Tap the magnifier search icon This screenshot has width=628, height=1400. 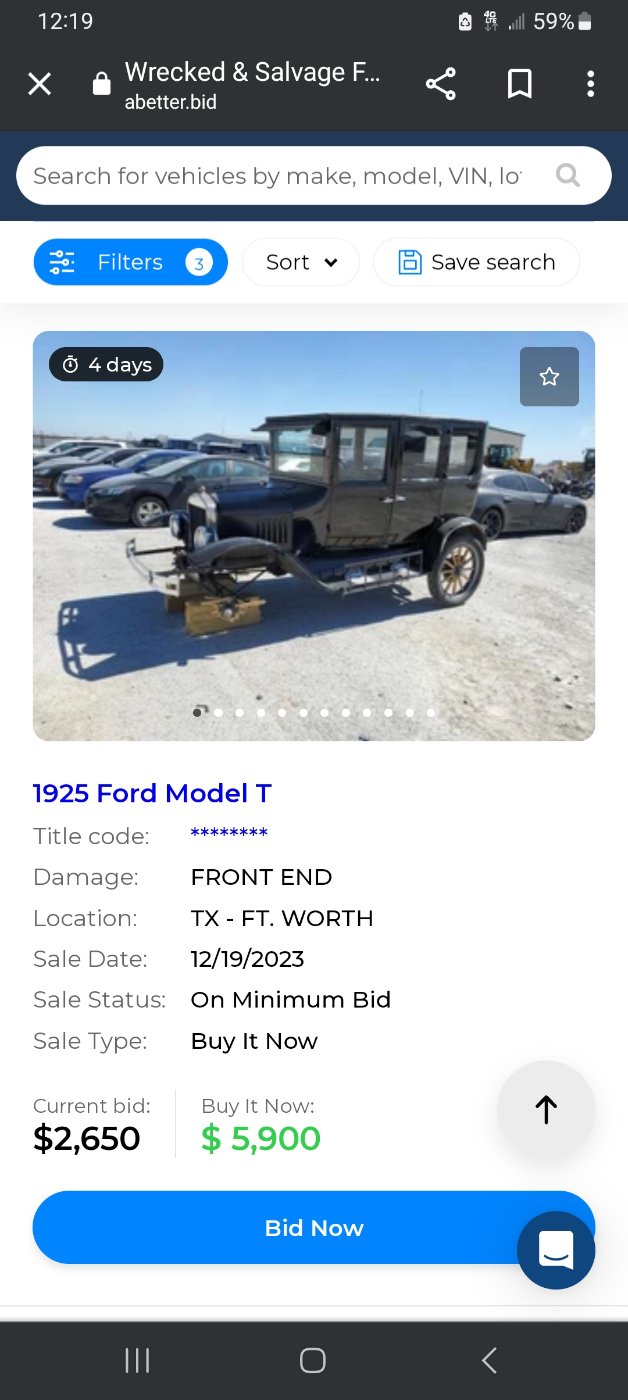[x=567, y=176]
